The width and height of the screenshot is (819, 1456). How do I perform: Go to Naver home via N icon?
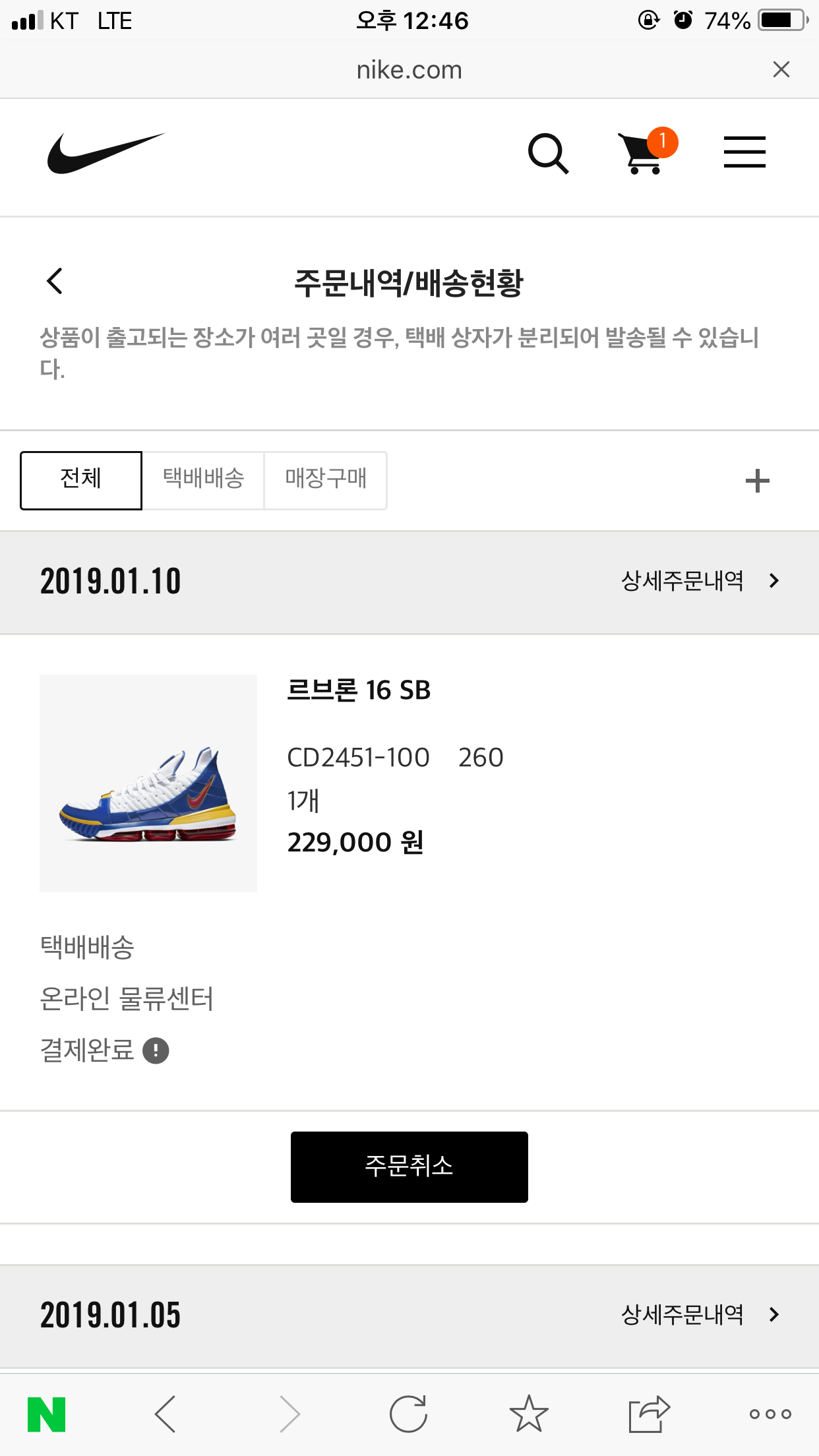(x=47, y=1414)
